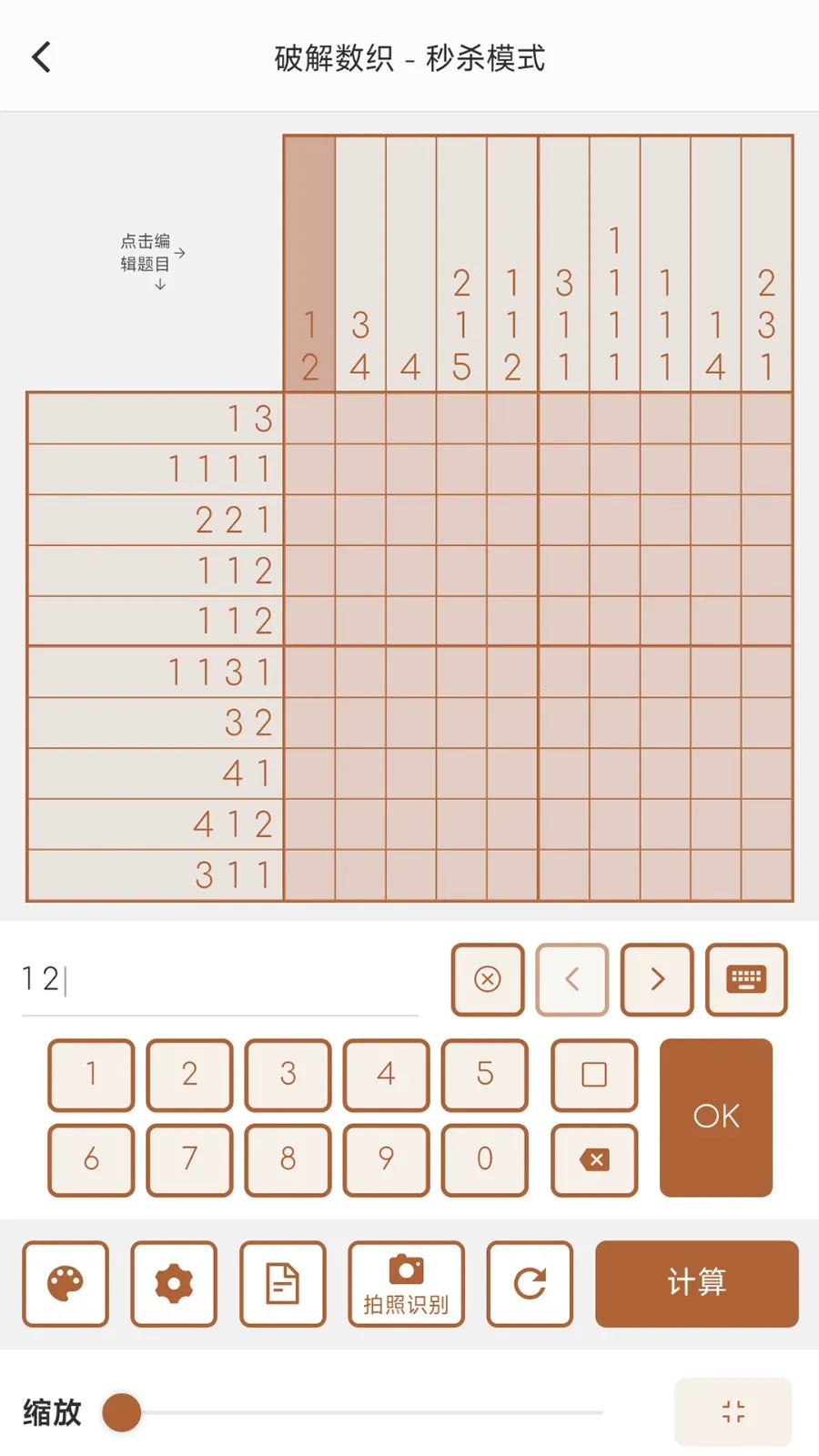Clear the clue input field
819x1456 pixels.
click(x=488, y=979)
